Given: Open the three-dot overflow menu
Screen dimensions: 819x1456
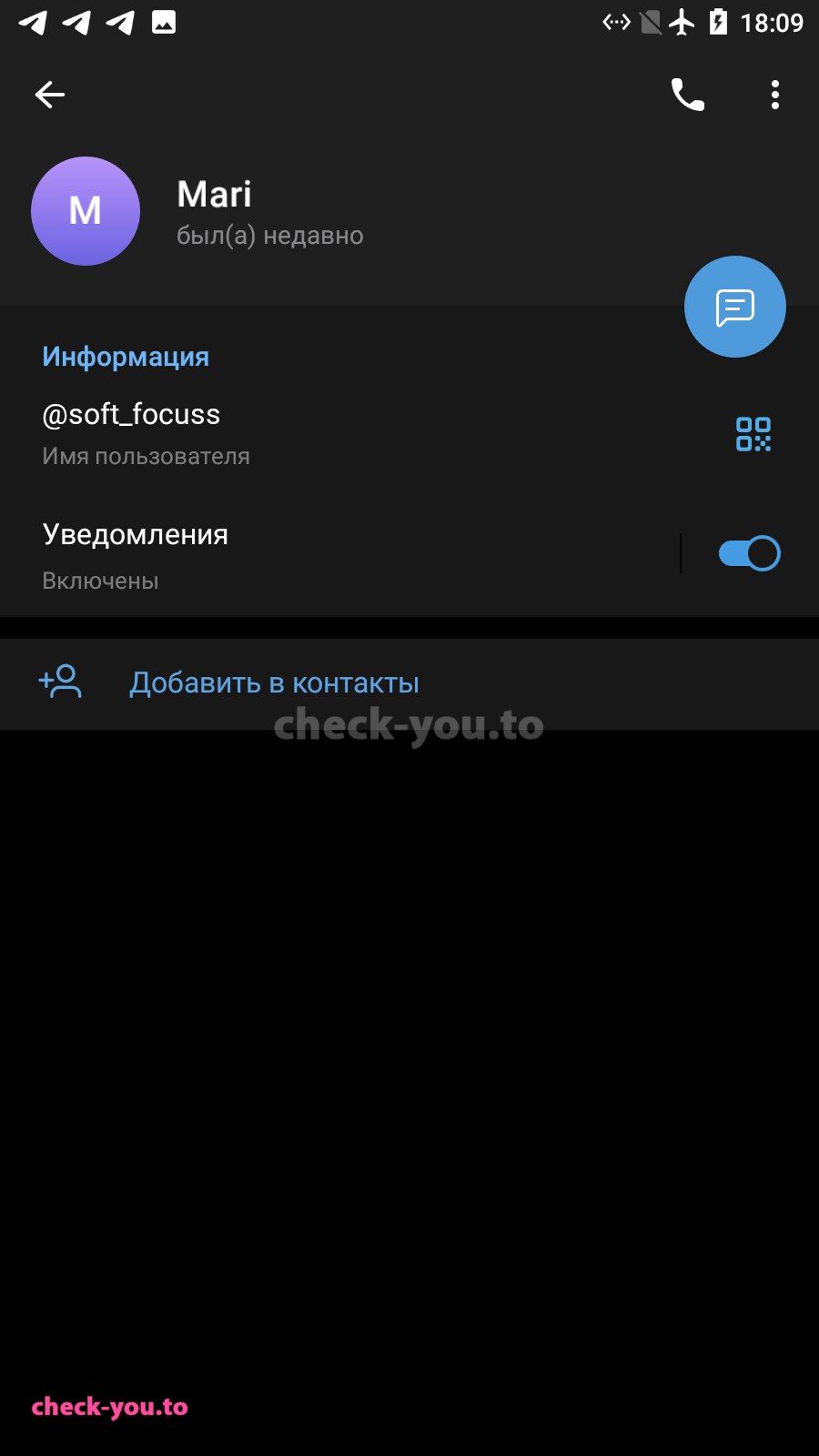Looking at the screenshot, I should pos(775,95).
